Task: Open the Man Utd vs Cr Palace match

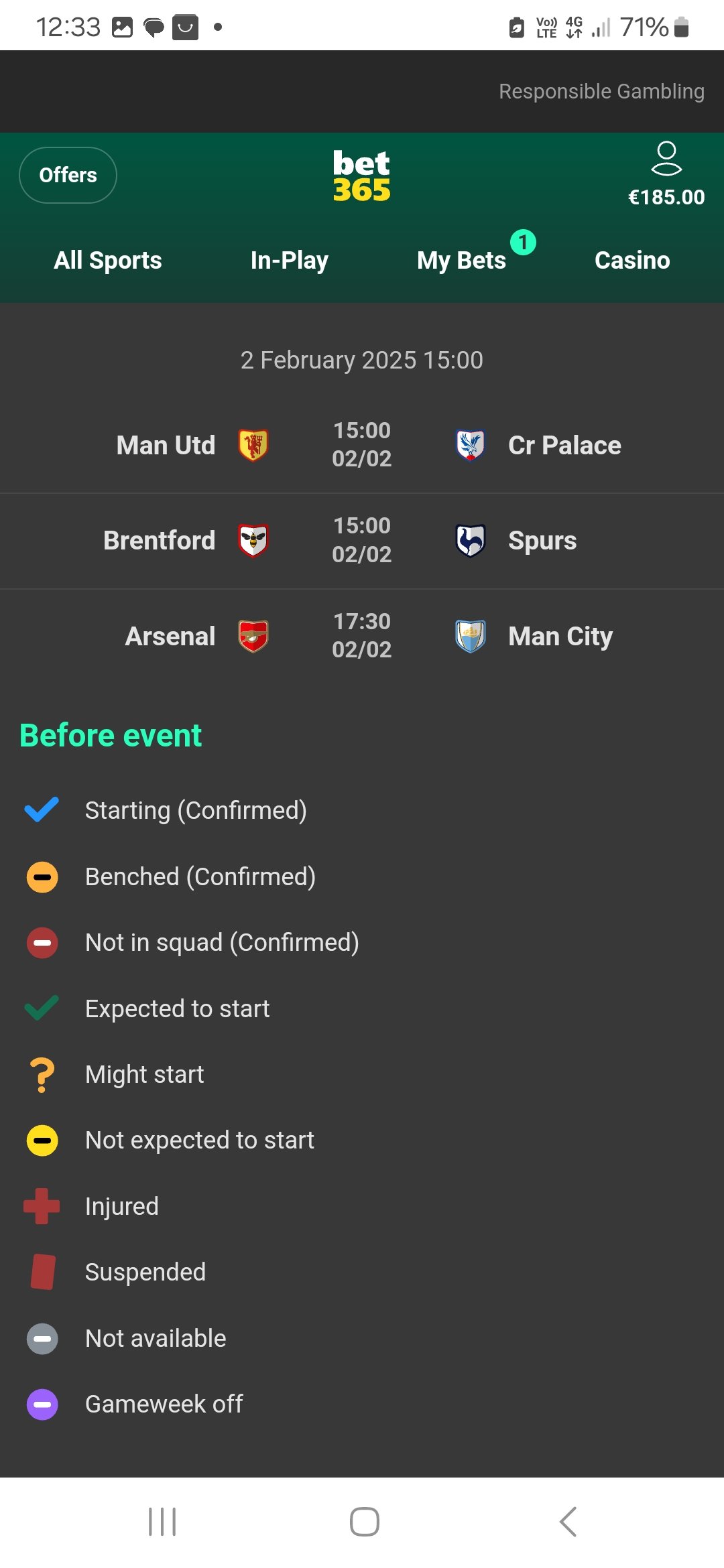Action: (x=362, y=446)
